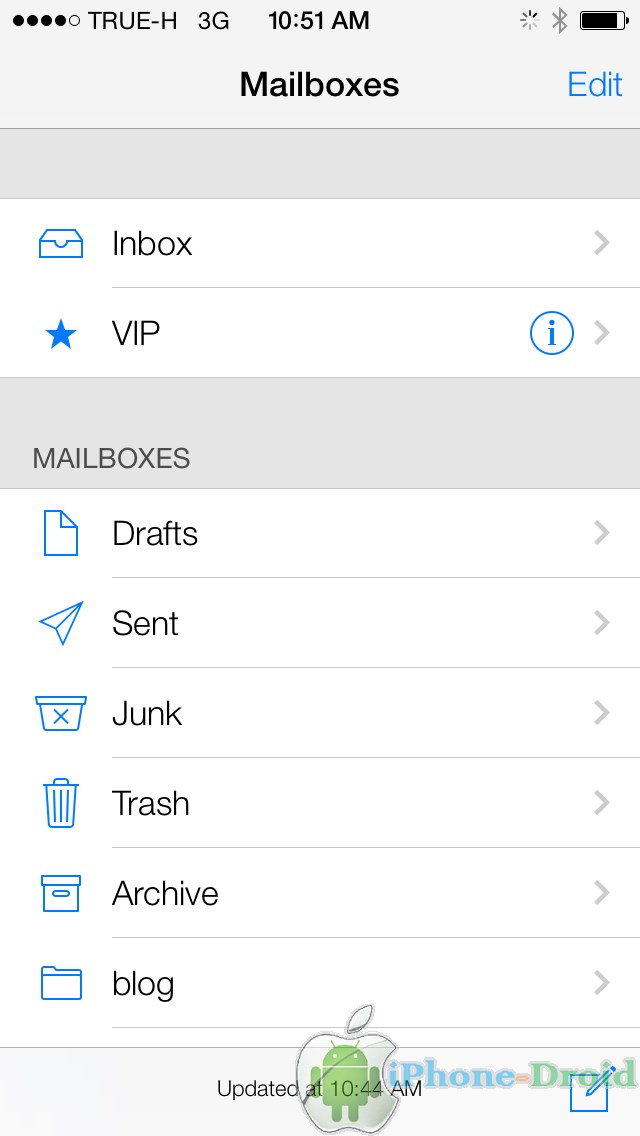This screenshot has width=640, height=1136.
Task: Tap Edit in the top bar
Action: (594, 85)
